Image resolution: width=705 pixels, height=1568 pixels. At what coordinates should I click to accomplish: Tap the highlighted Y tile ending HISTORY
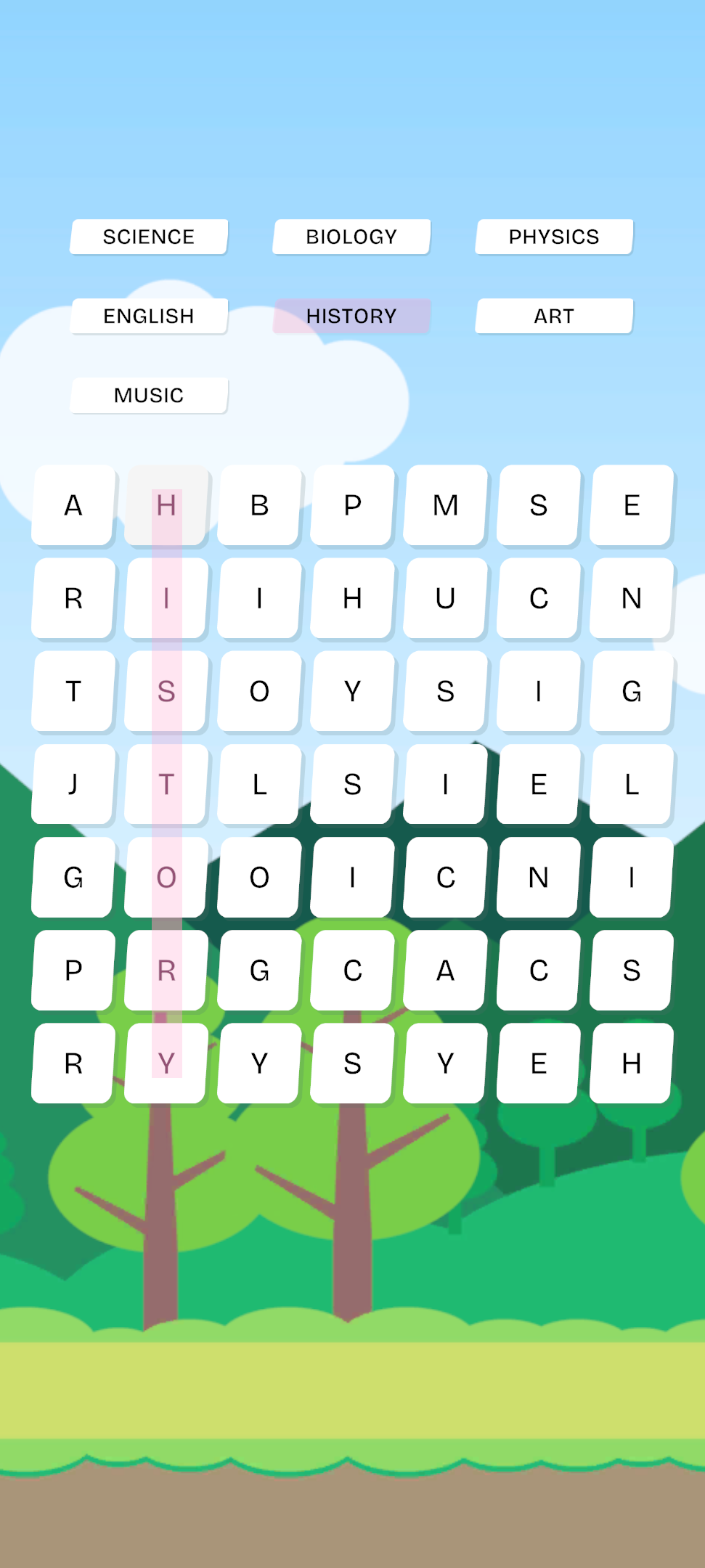166,1063
